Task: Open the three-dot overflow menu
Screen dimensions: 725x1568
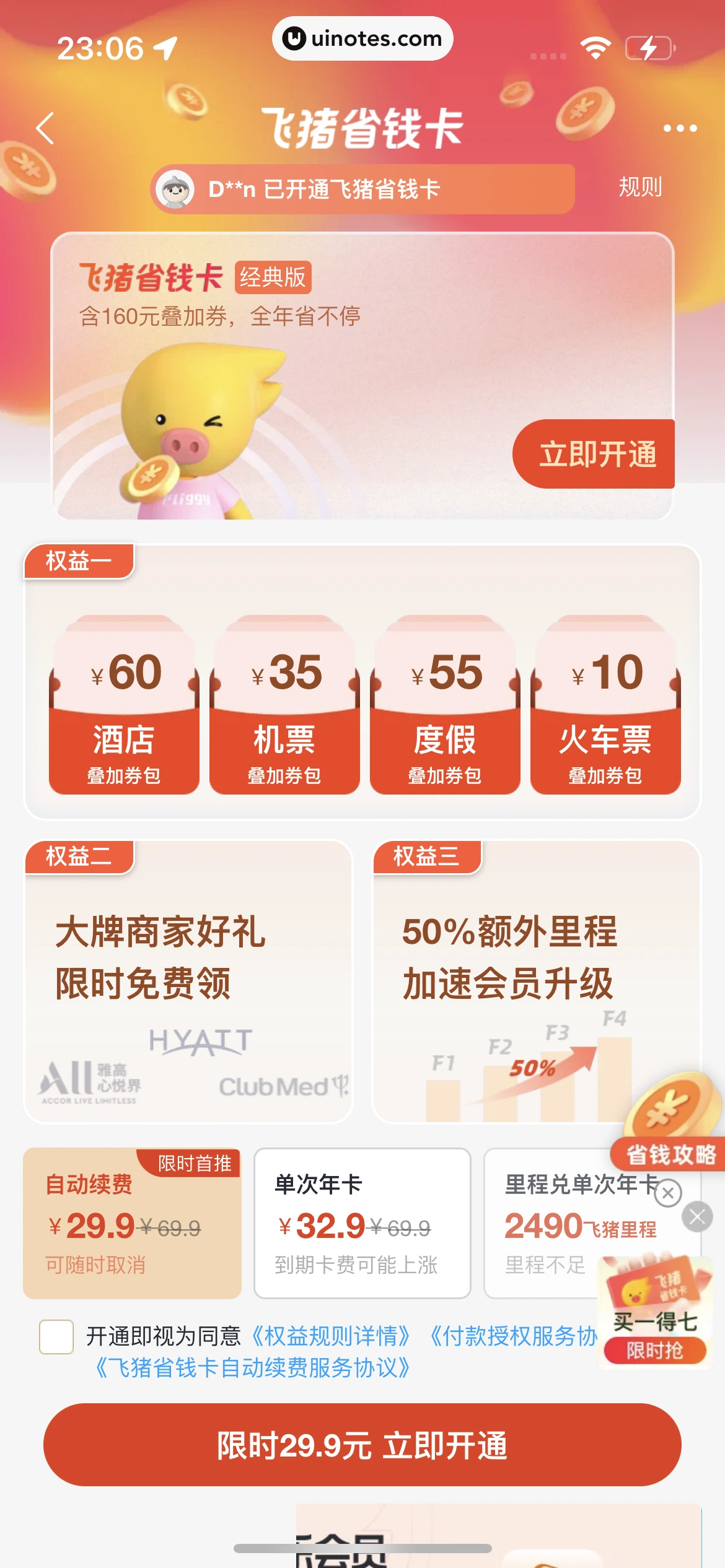Action: click(x=680, y=128)
